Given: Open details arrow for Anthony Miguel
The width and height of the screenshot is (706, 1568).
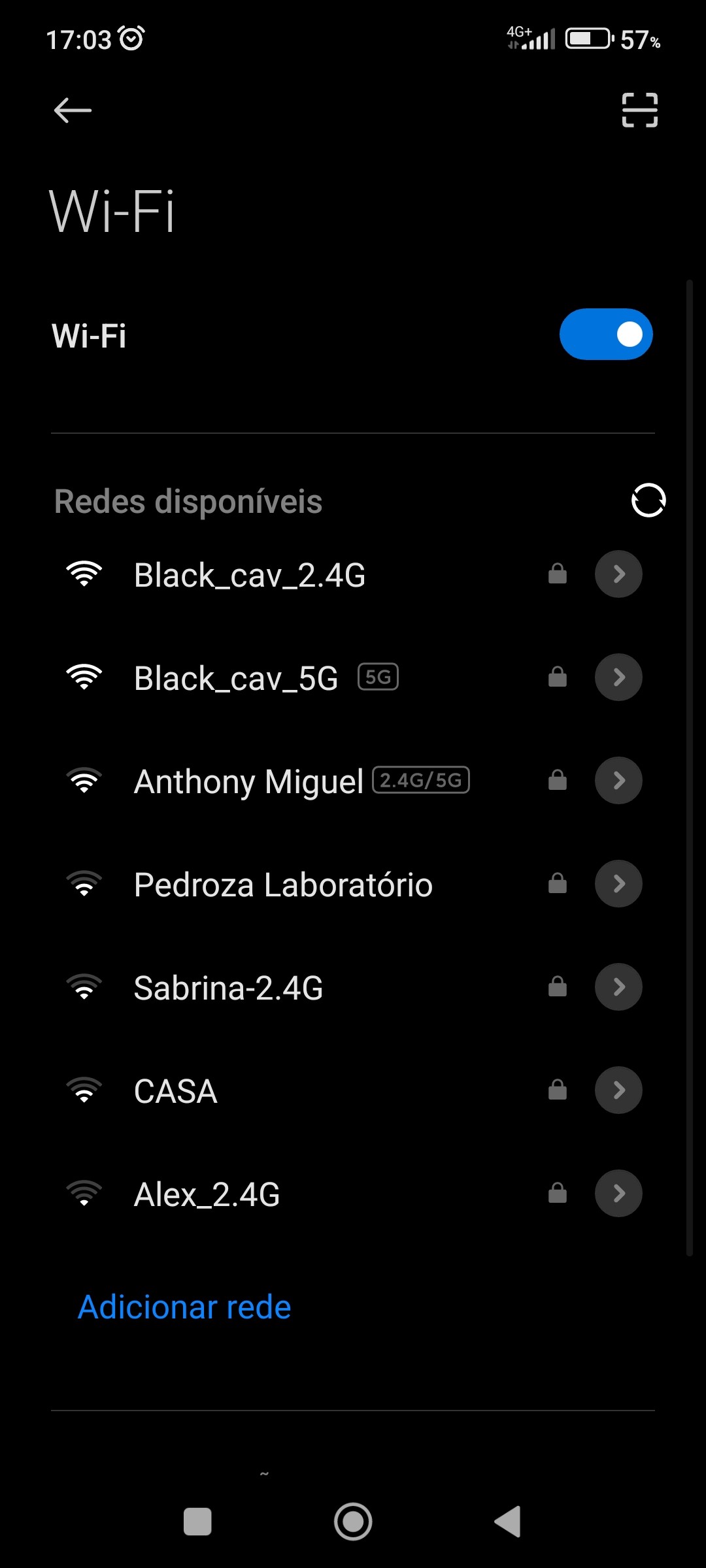Looking at the screenshot, I should click(618, 781).
